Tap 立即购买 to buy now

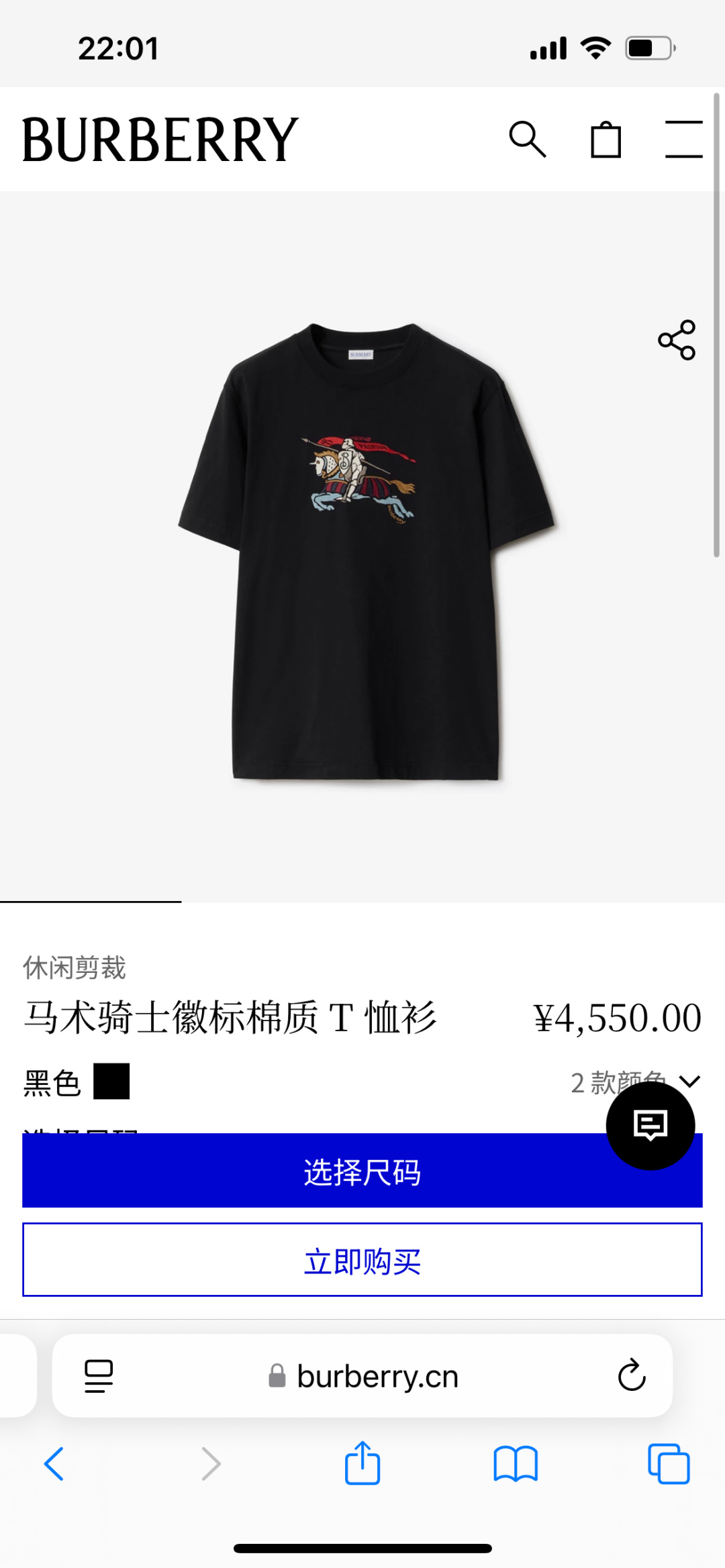(362, 1261)
